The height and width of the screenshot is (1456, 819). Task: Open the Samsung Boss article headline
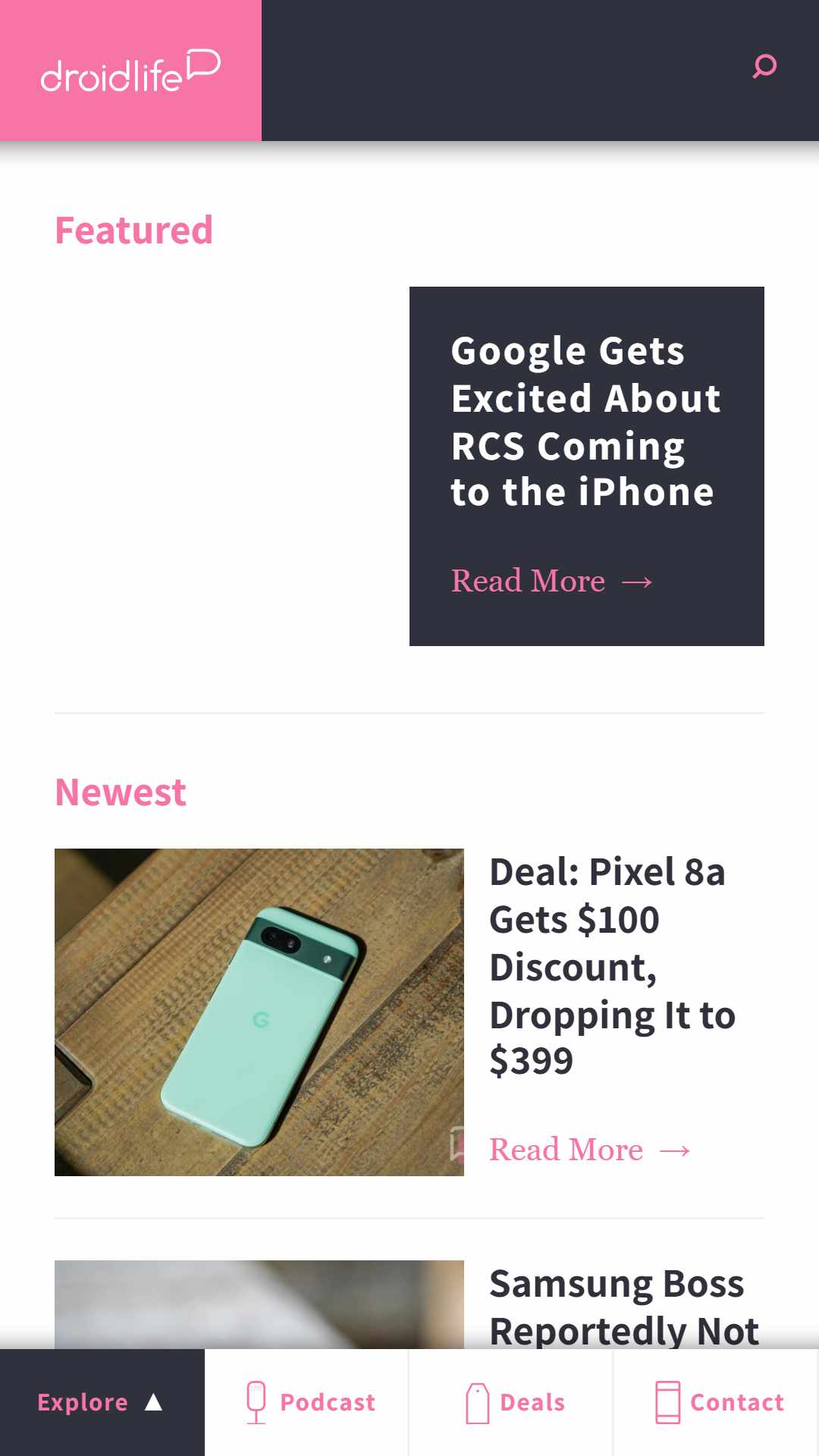point(624,1307)
